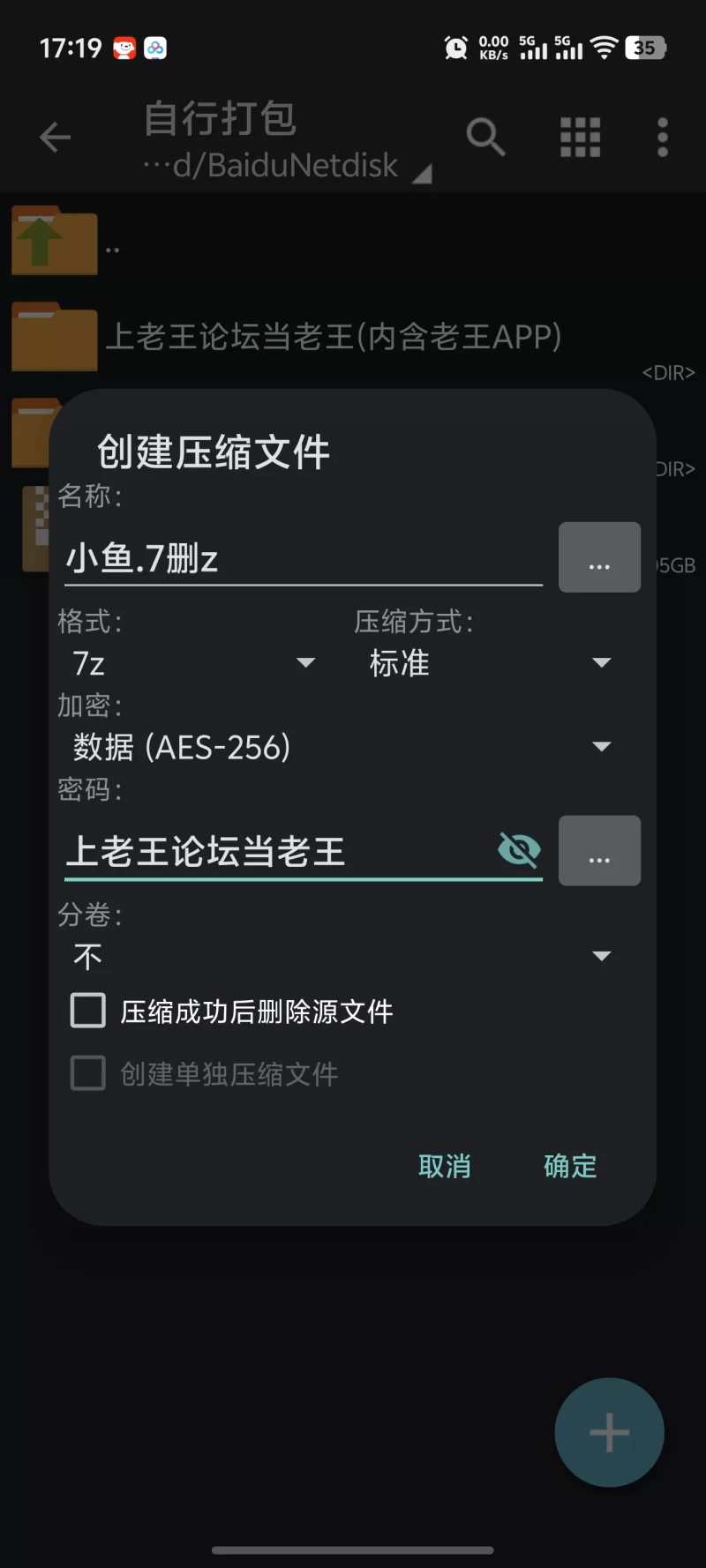The height and width of the screenshot is (1568, 706).
Task: Tap the archive name field 小鱼.7删z
Action: click(x=300, y=559)
